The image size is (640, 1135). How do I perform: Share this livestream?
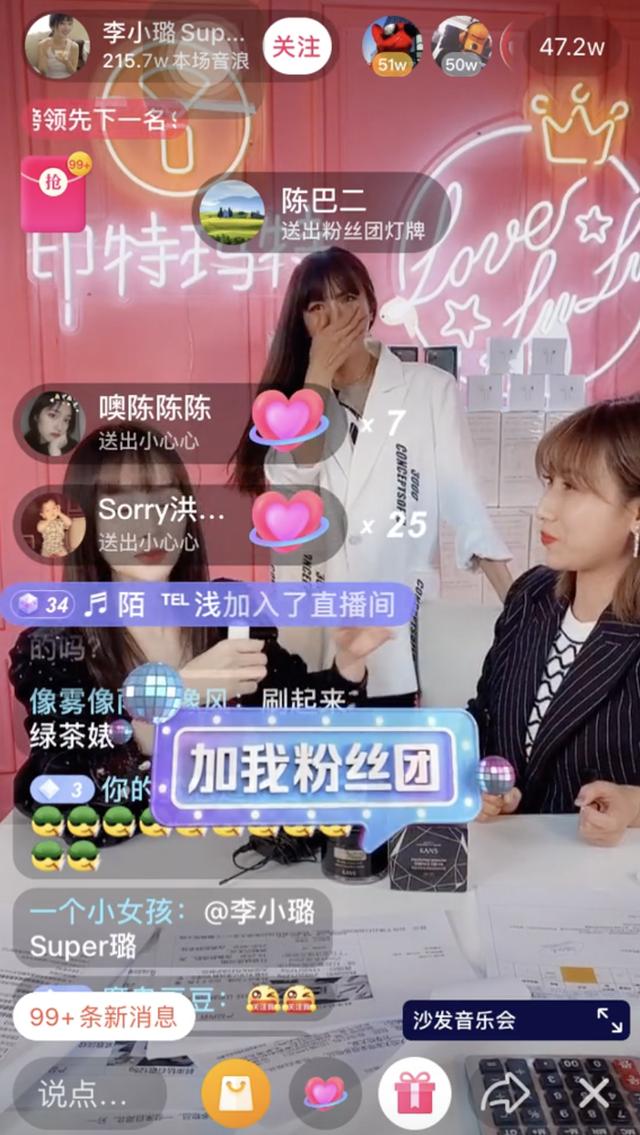(x=504, y=1093)
